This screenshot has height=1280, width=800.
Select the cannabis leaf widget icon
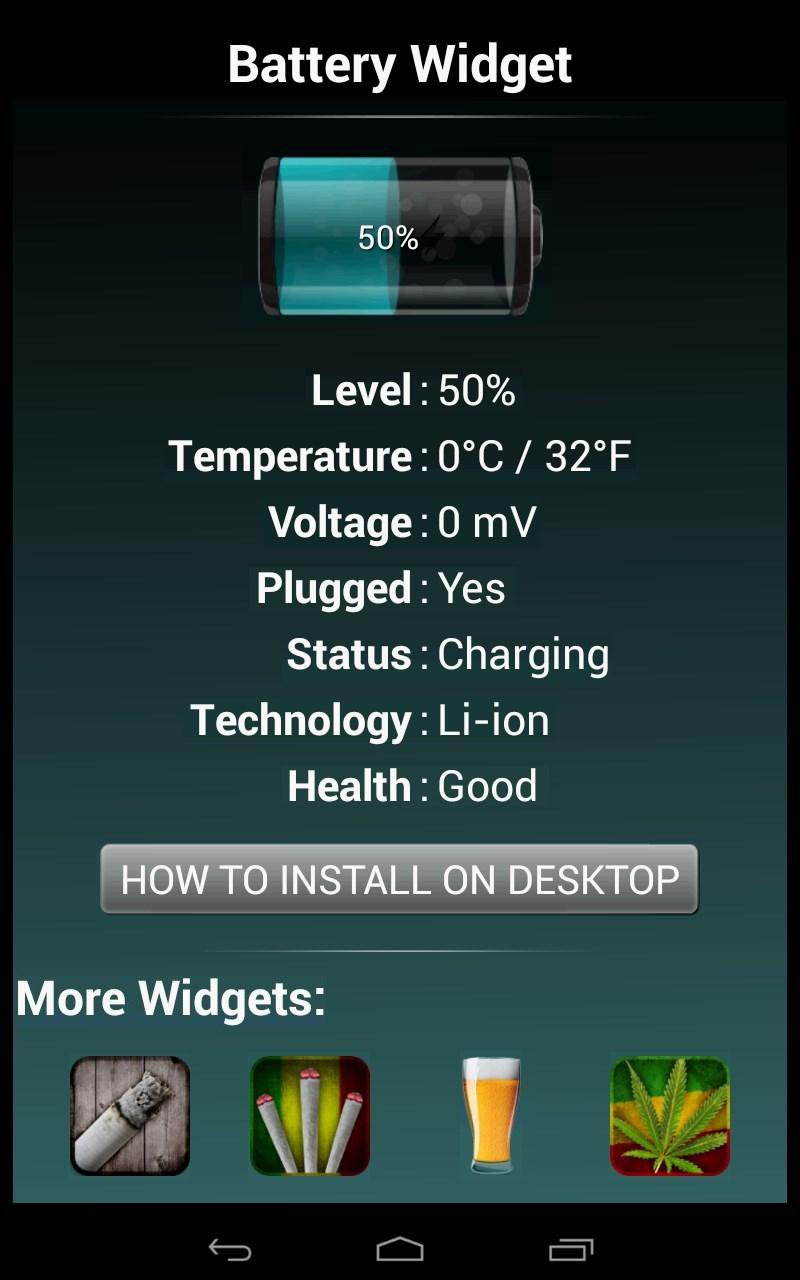(x=668, y=1116)
